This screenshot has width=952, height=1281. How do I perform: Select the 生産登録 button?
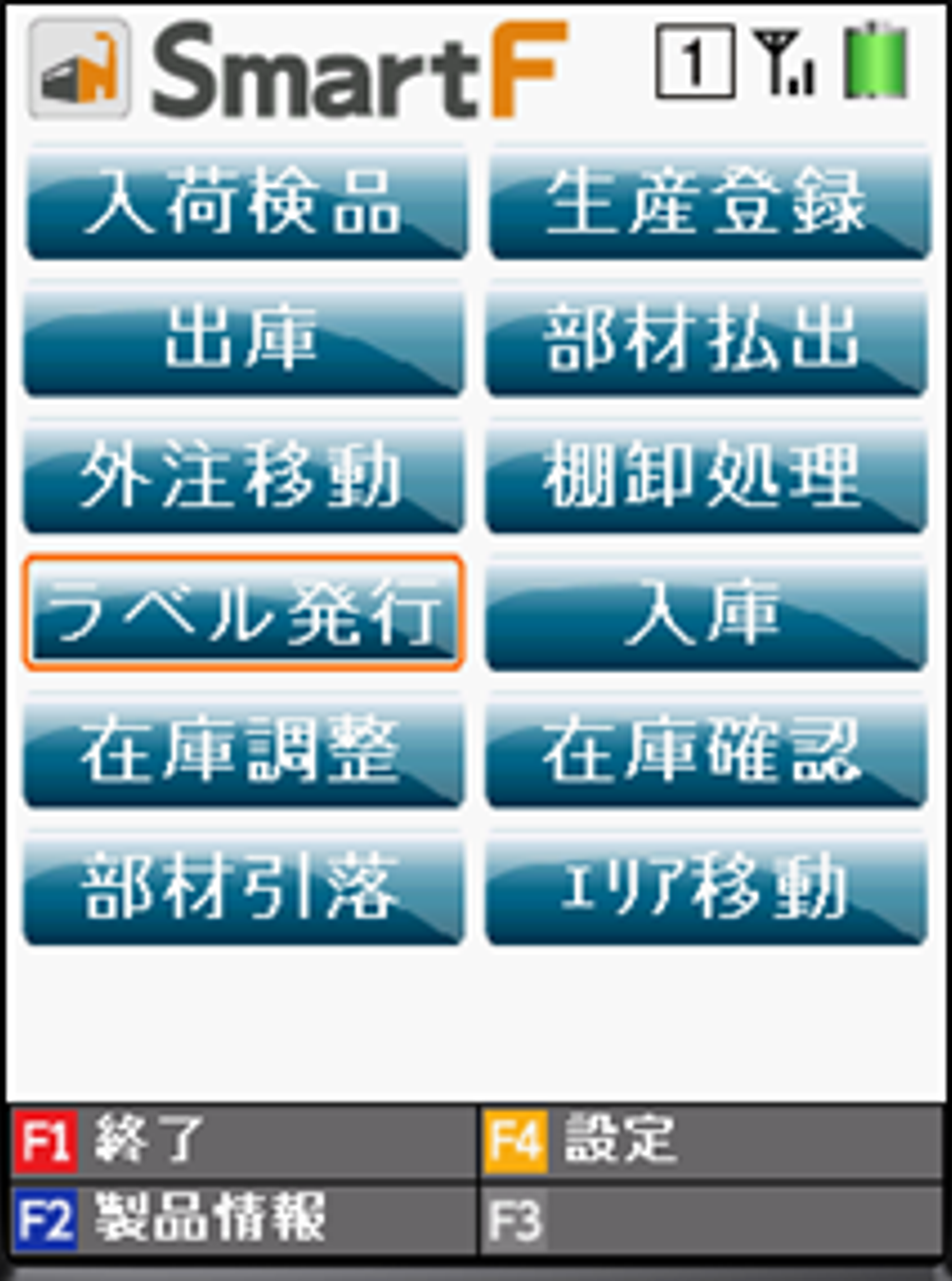[709, 202]
